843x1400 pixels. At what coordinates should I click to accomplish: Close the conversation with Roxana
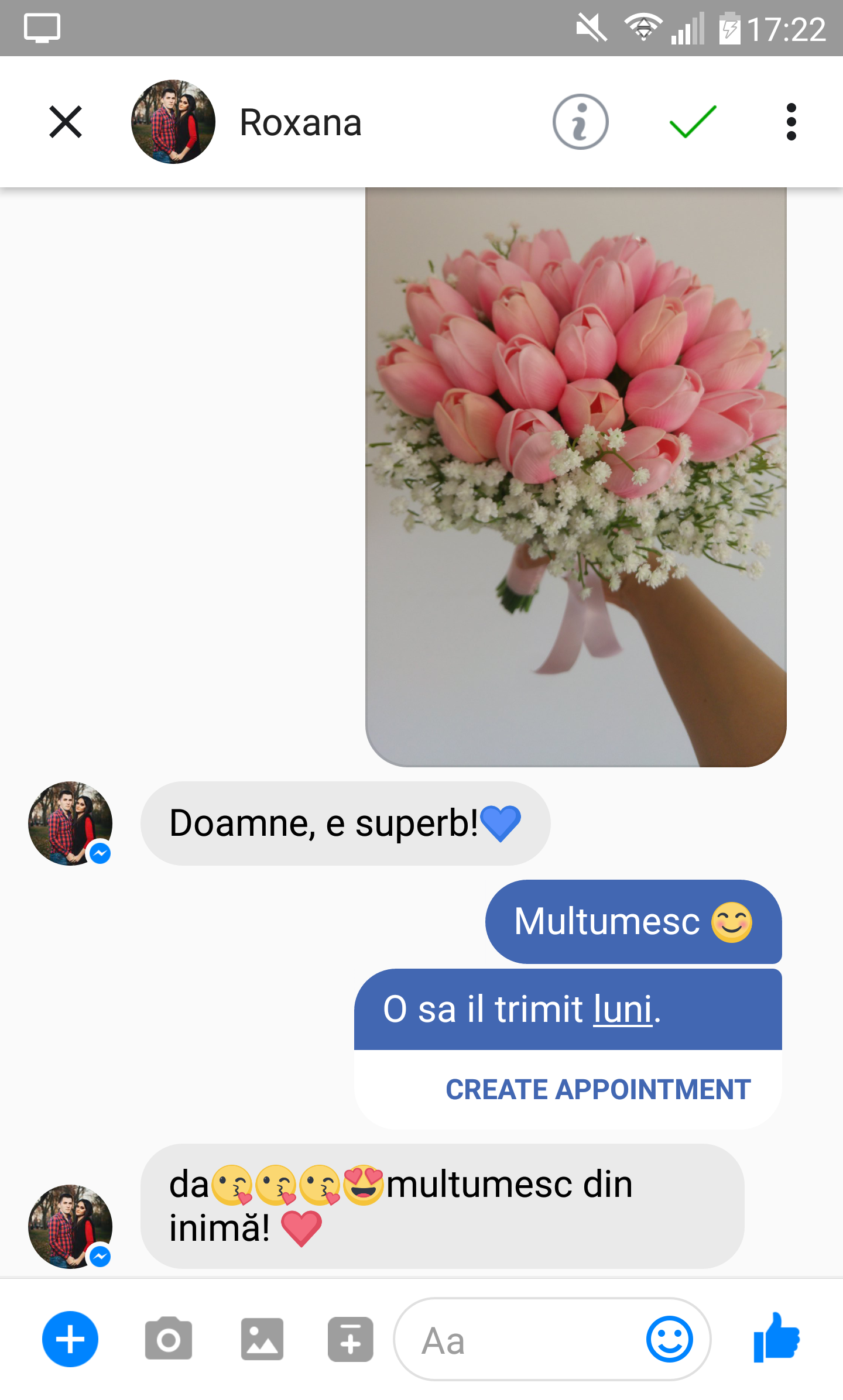click(66, 122)
